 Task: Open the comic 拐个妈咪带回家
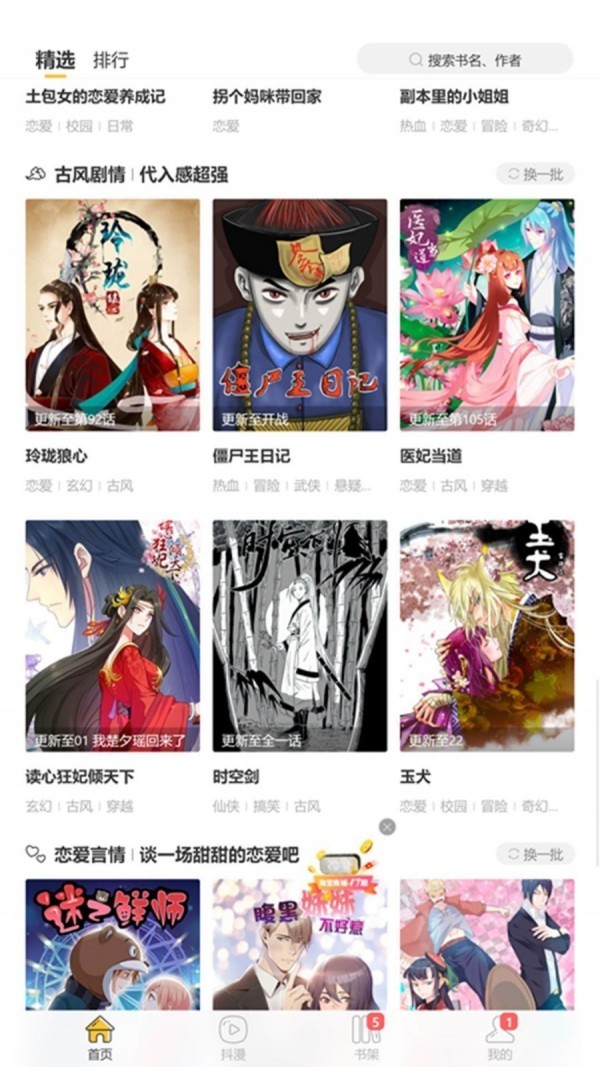[267, 97]
